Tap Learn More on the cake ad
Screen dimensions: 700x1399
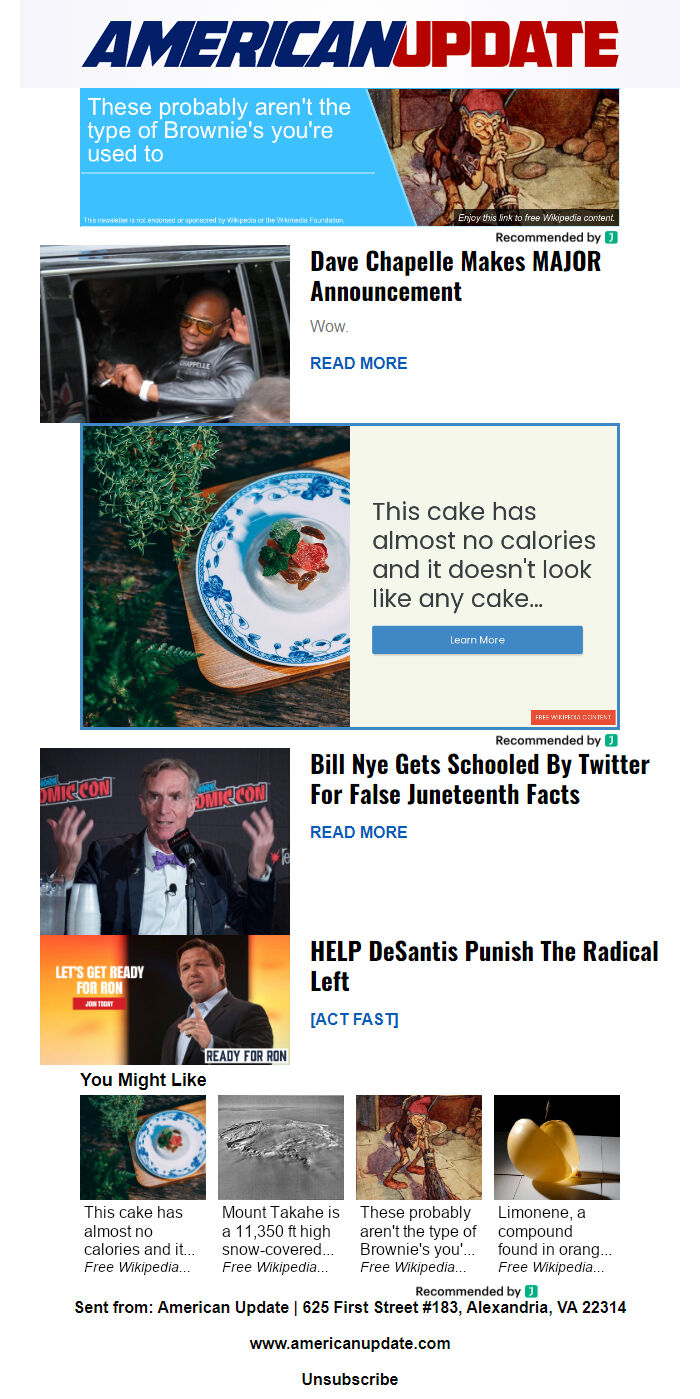tap(477, 640)
